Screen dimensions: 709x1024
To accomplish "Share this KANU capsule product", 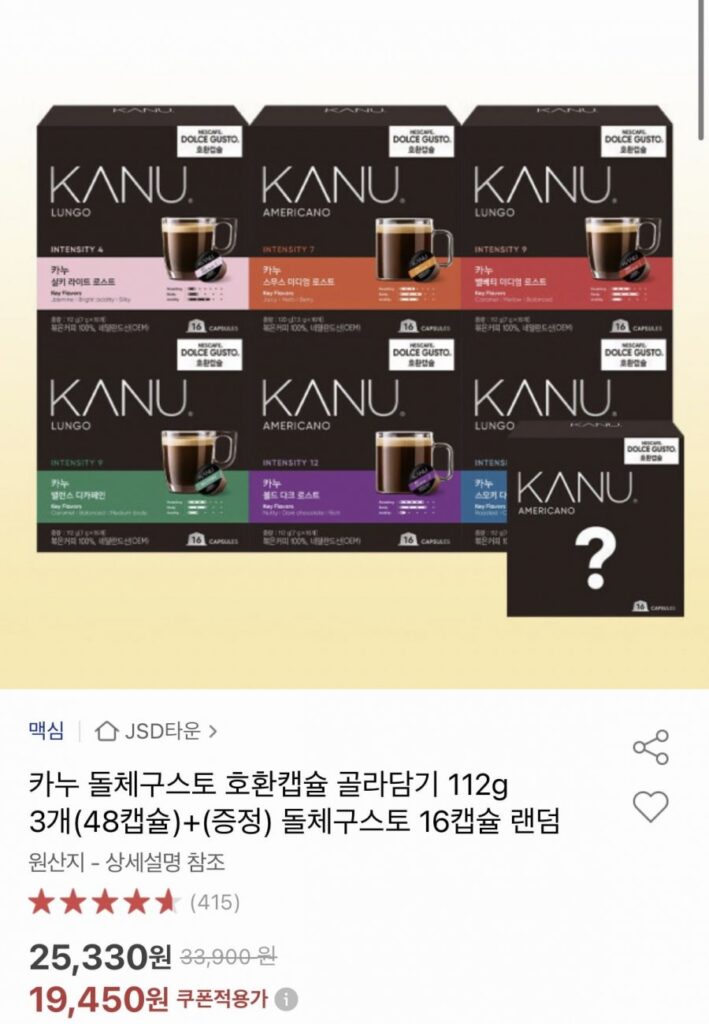I will click(651, 747).
